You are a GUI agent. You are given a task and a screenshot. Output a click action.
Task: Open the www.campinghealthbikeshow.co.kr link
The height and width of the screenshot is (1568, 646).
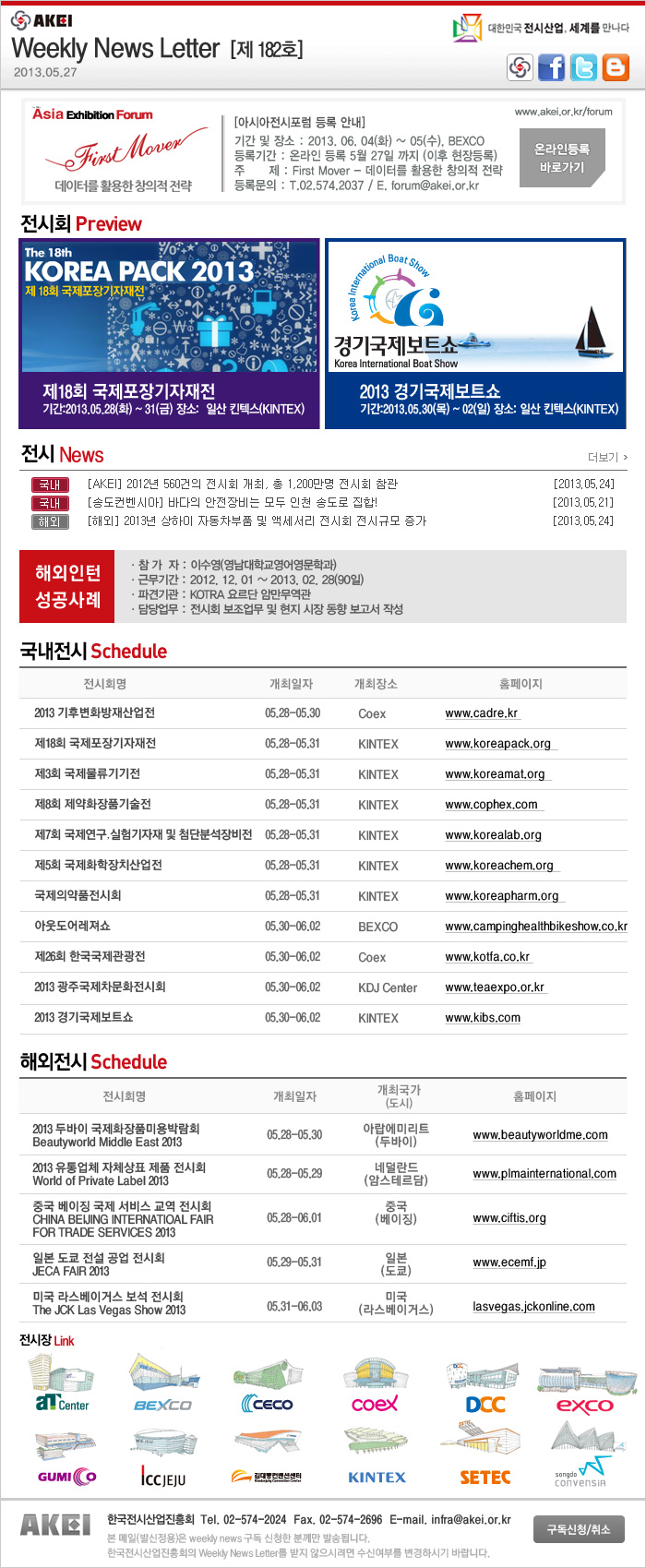[x=535, y=927]
